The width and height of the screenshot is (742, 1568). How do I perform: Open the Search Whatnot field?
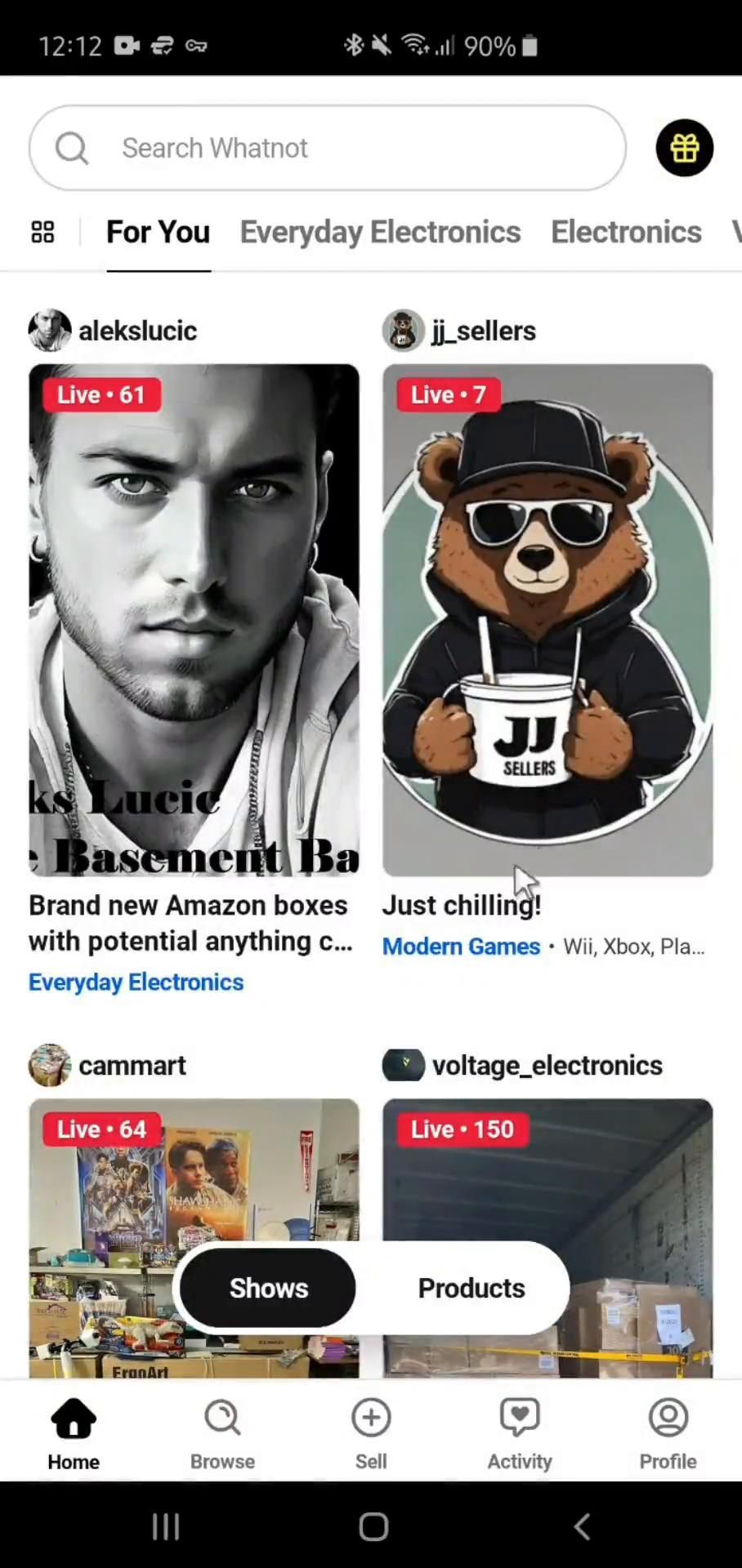coord(327,148)
